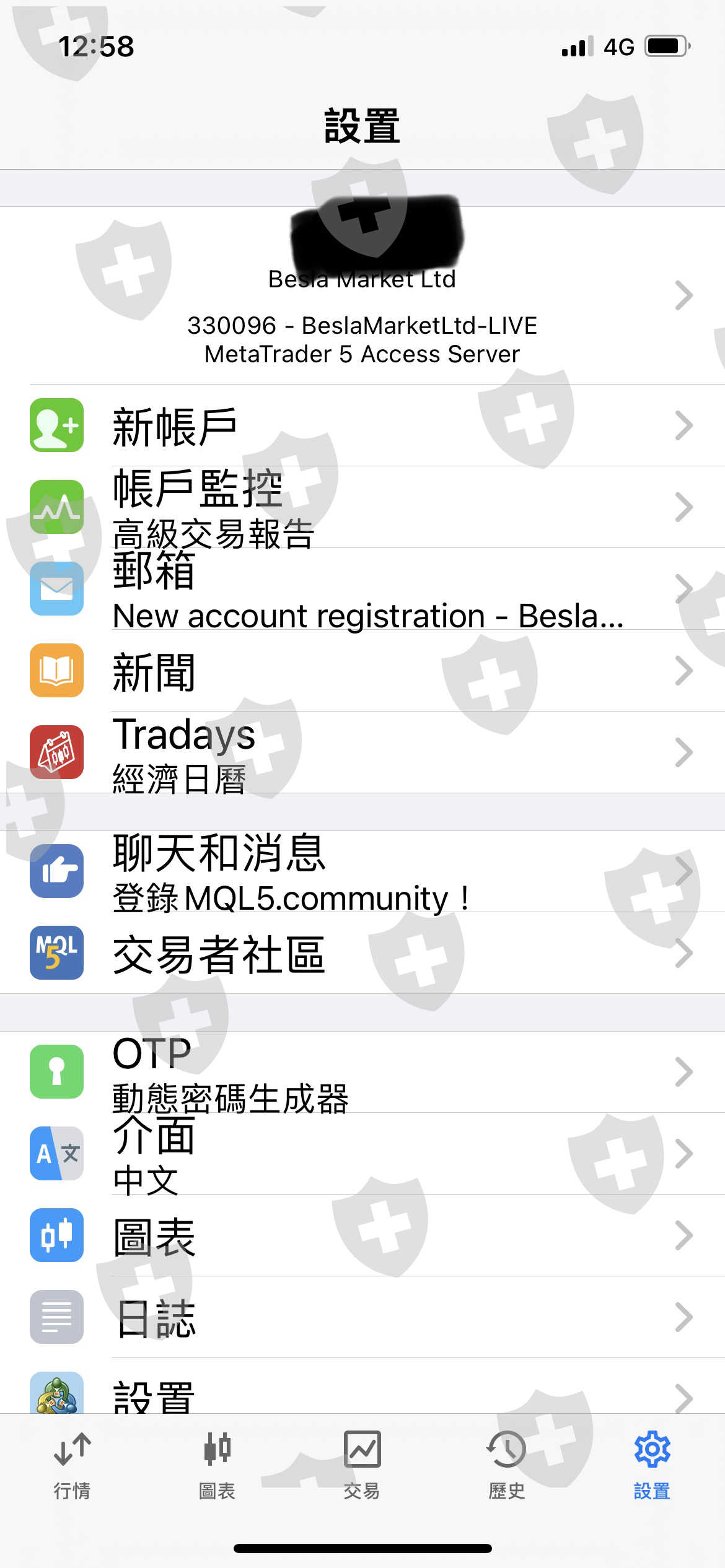Open the Besla Market Ltd account details
This screenshot has width=725, height=1568.
pos(362,295)
